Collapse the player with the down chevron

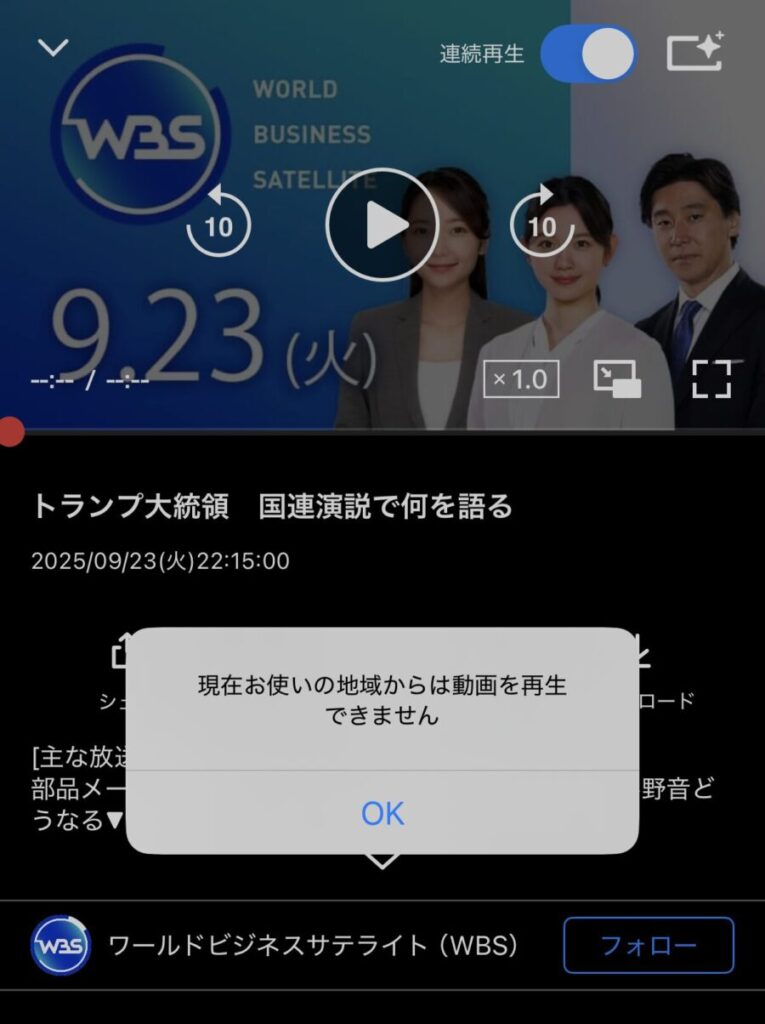point(53,48)
